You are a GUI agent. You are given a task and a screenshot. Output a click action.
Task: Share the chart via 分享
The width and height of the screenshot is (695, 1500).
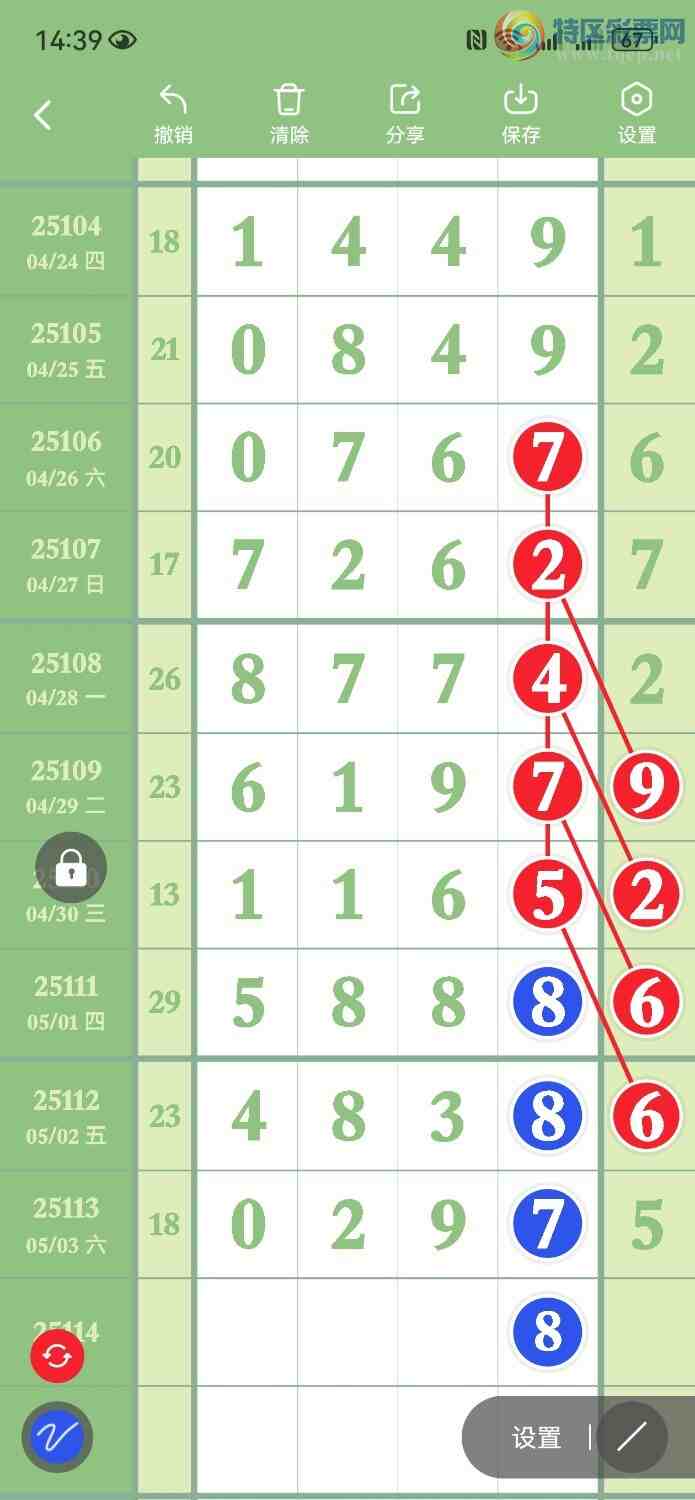point(405,115)
